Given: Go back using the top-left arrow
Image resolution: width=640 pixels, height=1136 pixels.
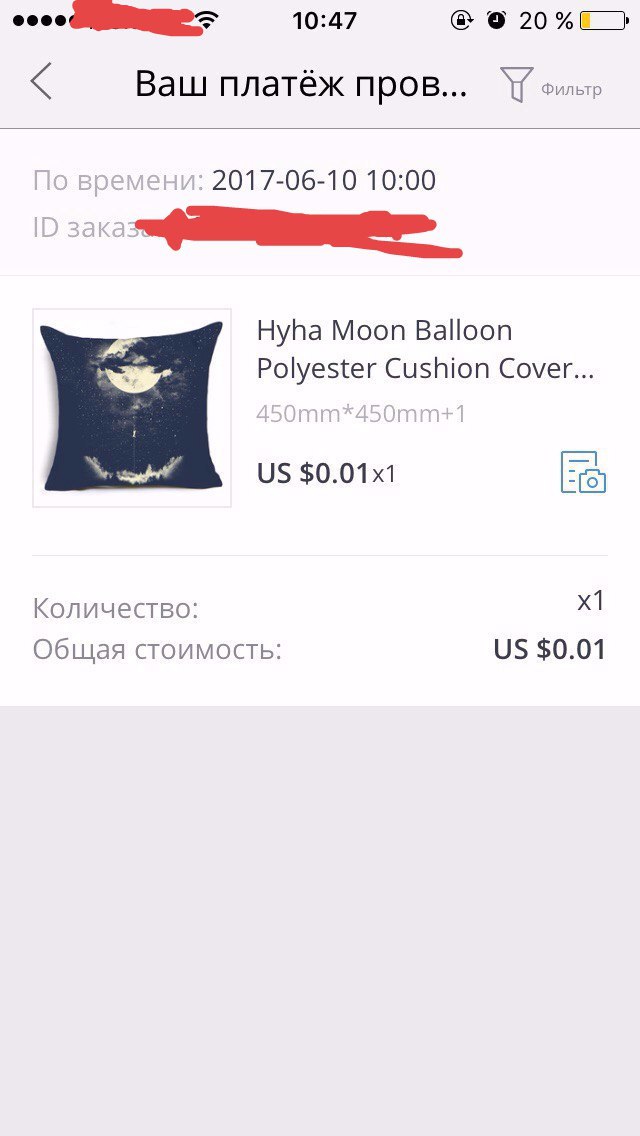Looking at the screenshot, I should [41, 81].
